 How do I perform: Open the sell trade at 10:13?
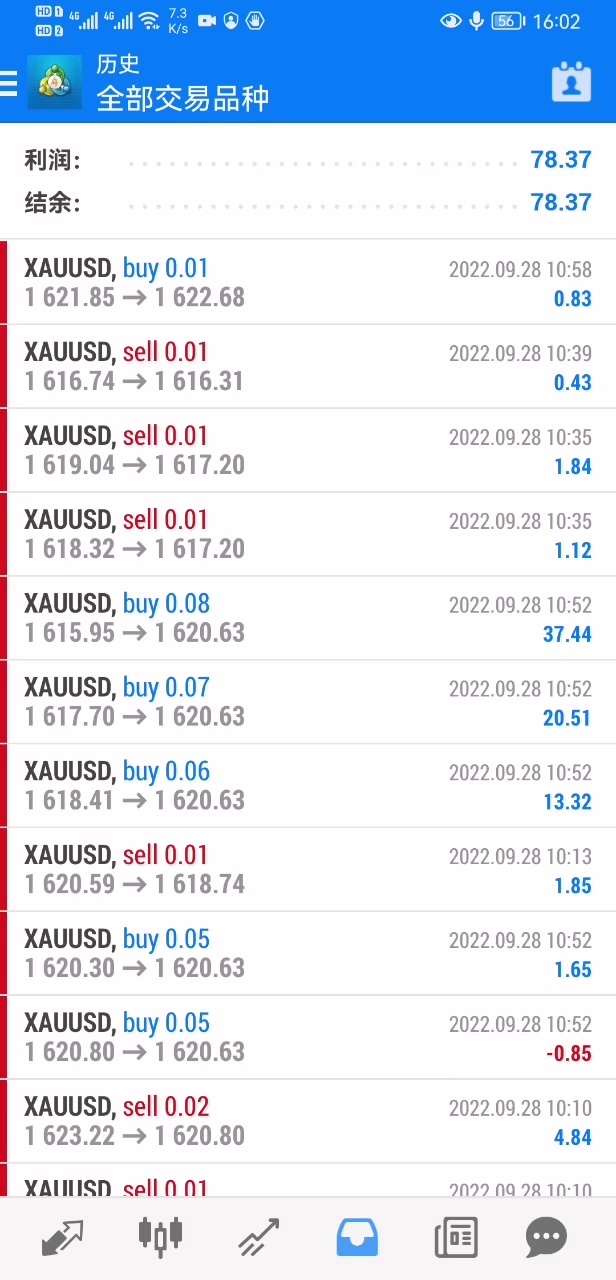click(x=308, y=870)
